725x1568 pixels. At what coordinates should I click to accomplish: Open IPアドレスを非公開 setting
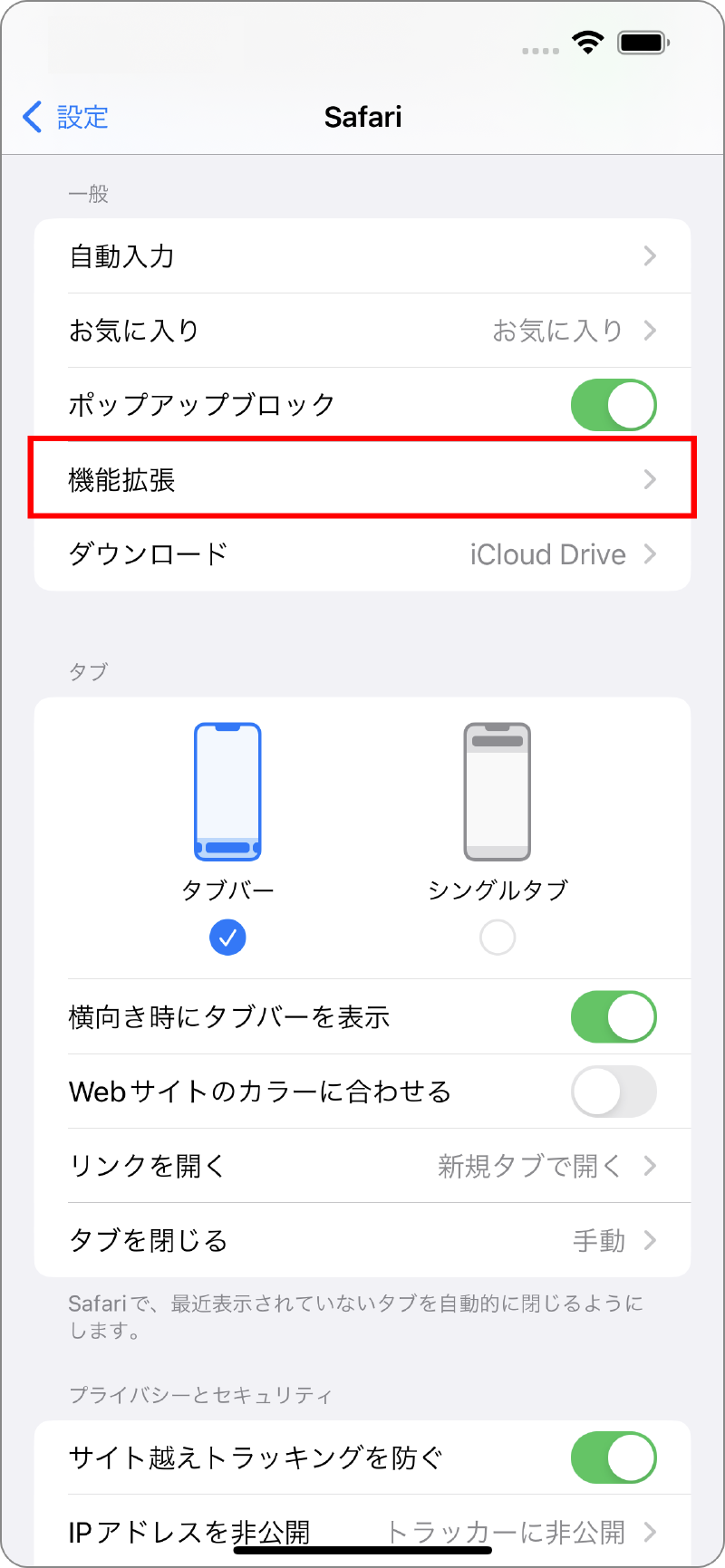click(362, 1531)
